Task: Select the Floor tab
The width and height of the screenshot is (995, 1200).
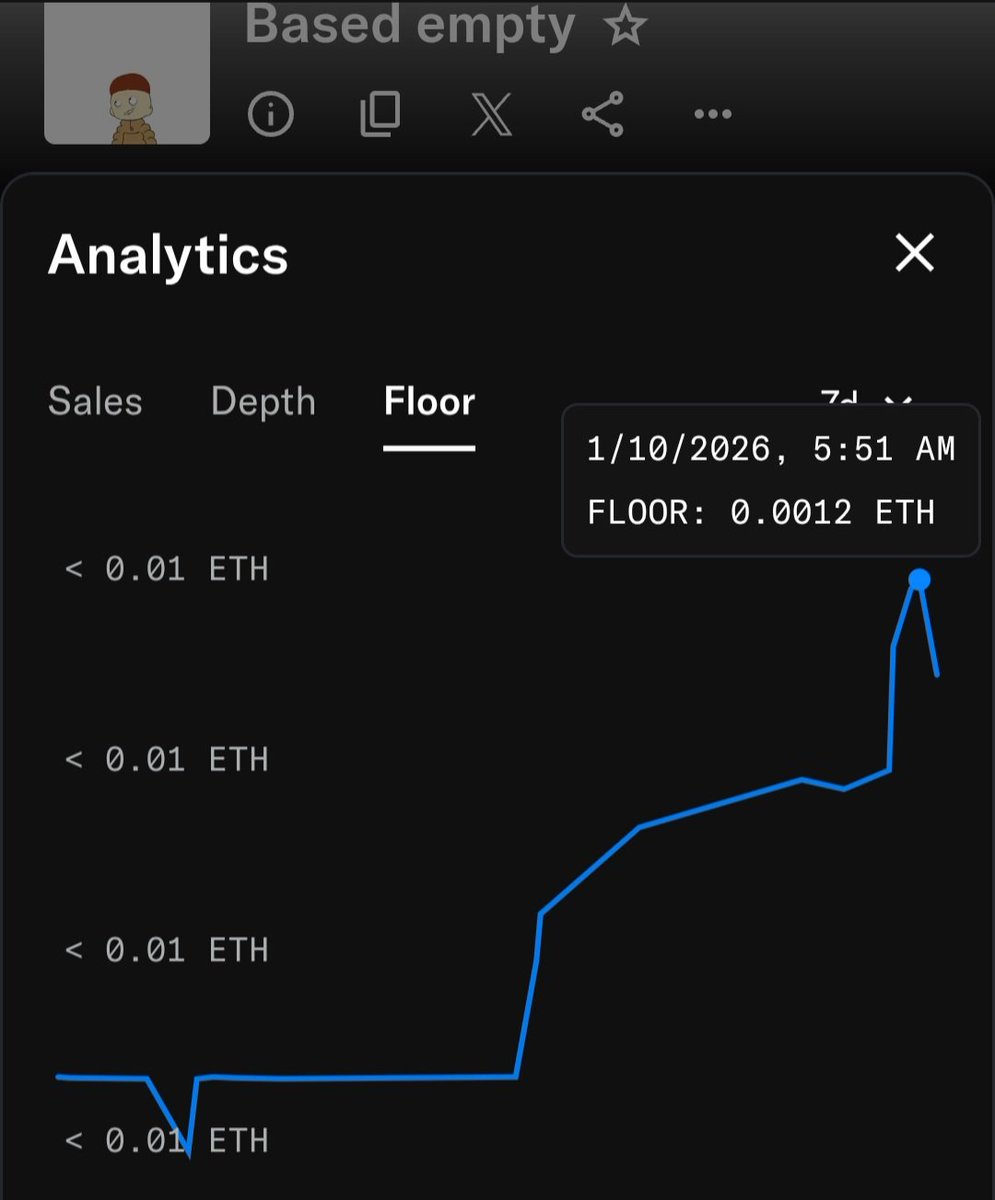Action: (x=429, y=402)
